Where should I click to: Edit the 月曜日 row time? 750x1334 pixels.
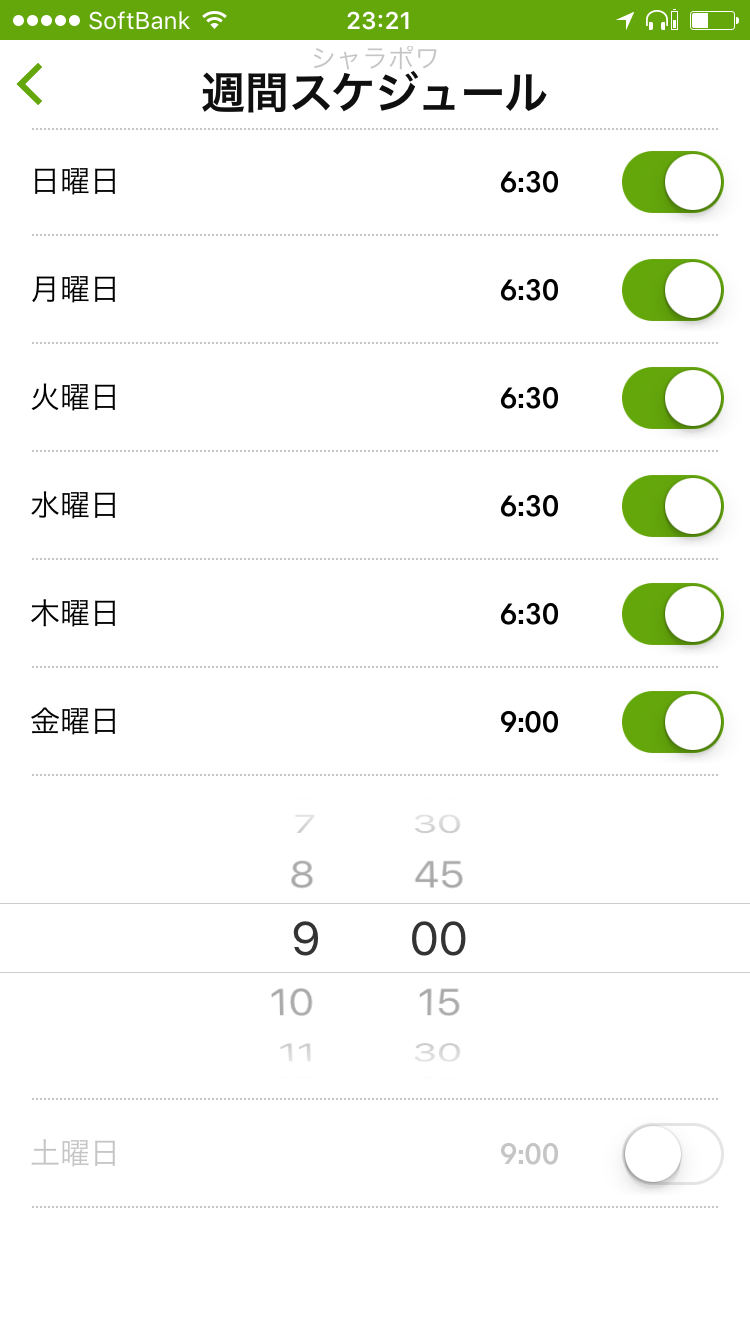(529, 291)
